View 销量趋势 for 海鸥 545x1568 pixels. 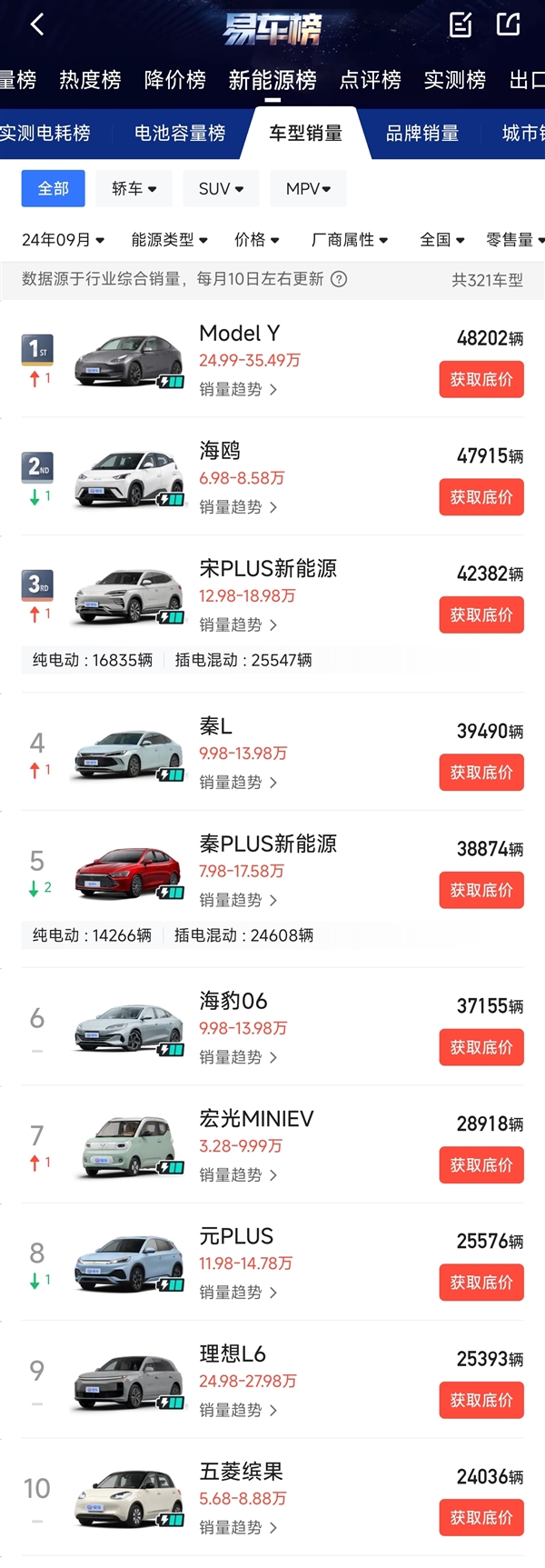coord(238,507)
